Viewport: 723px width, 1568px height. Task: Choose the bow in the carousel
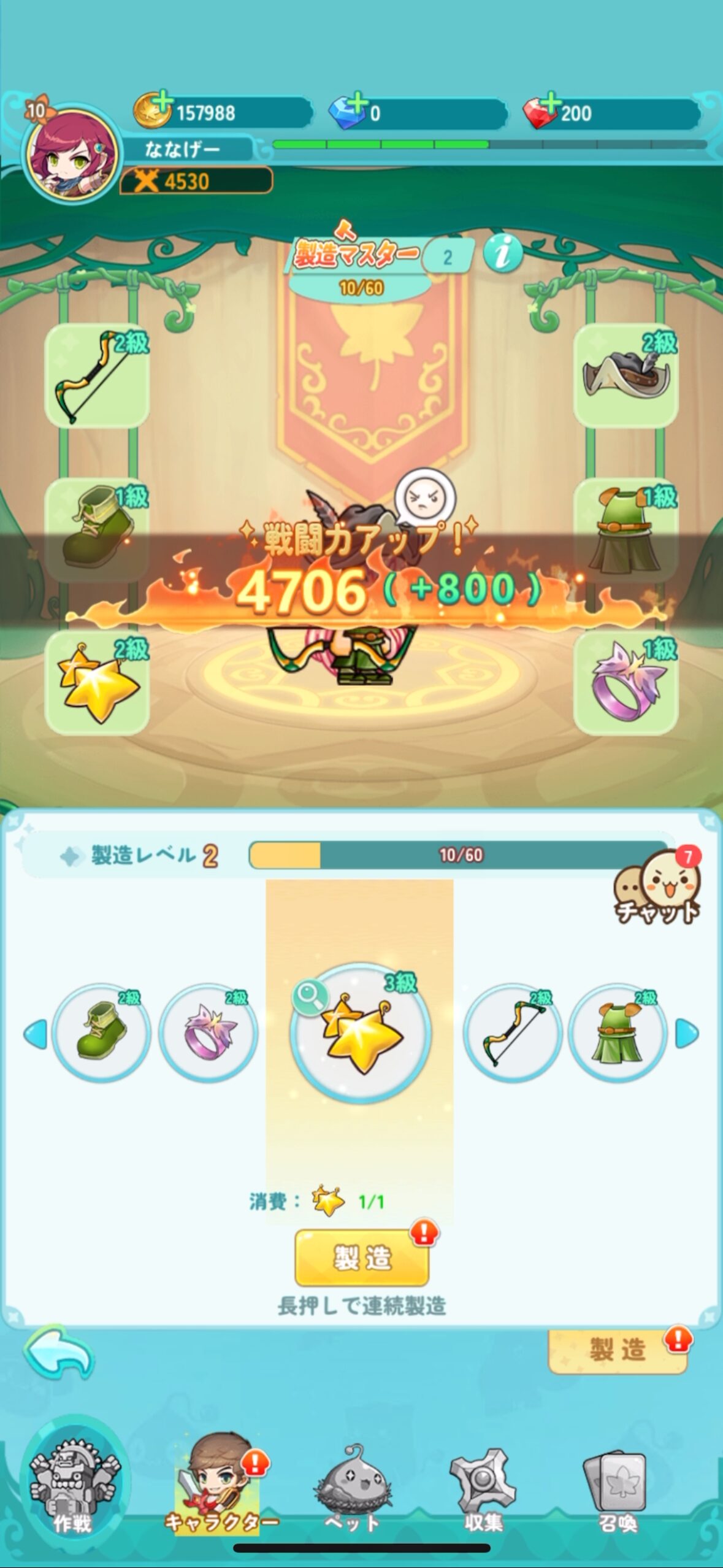point(512,1032)
